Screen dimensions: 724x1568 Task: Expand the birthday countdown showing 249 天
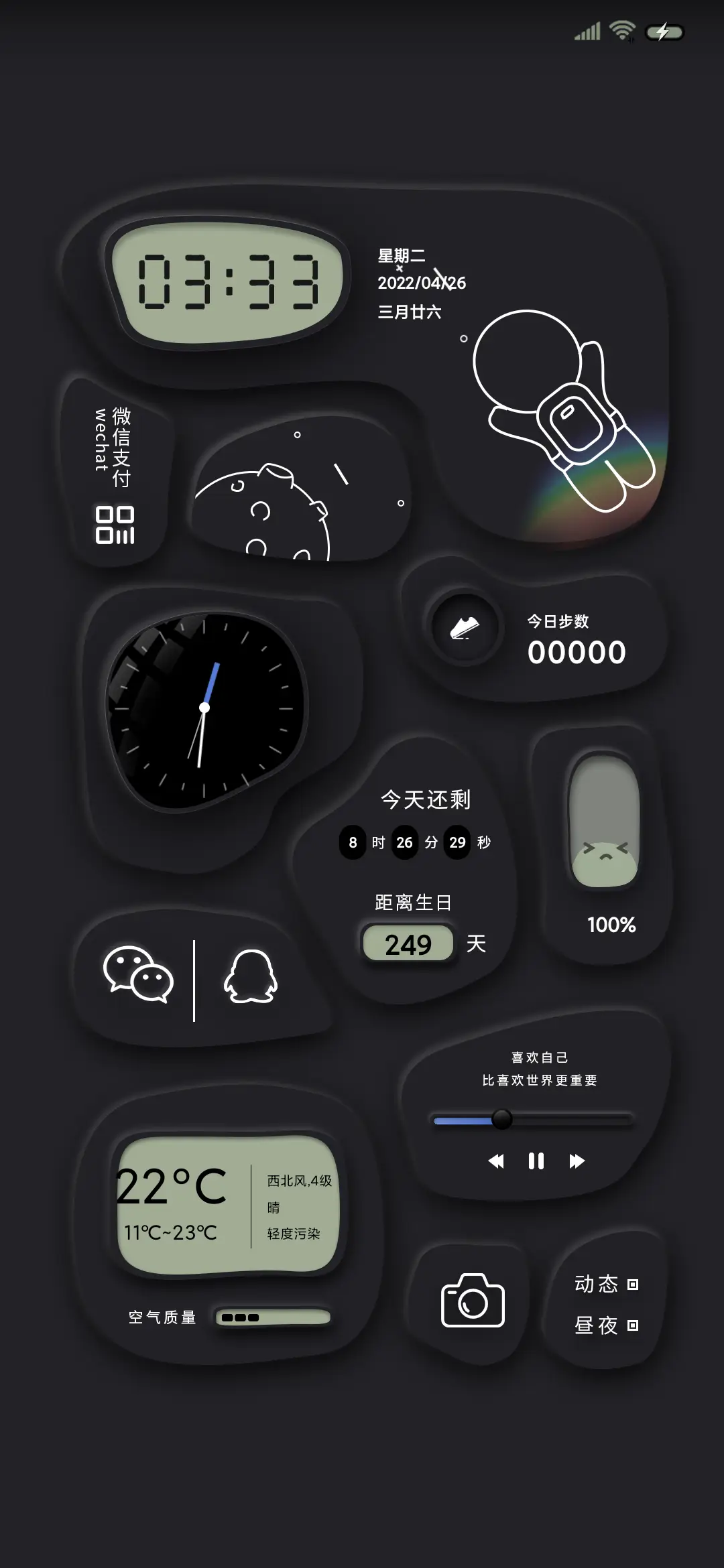(408, 945)
